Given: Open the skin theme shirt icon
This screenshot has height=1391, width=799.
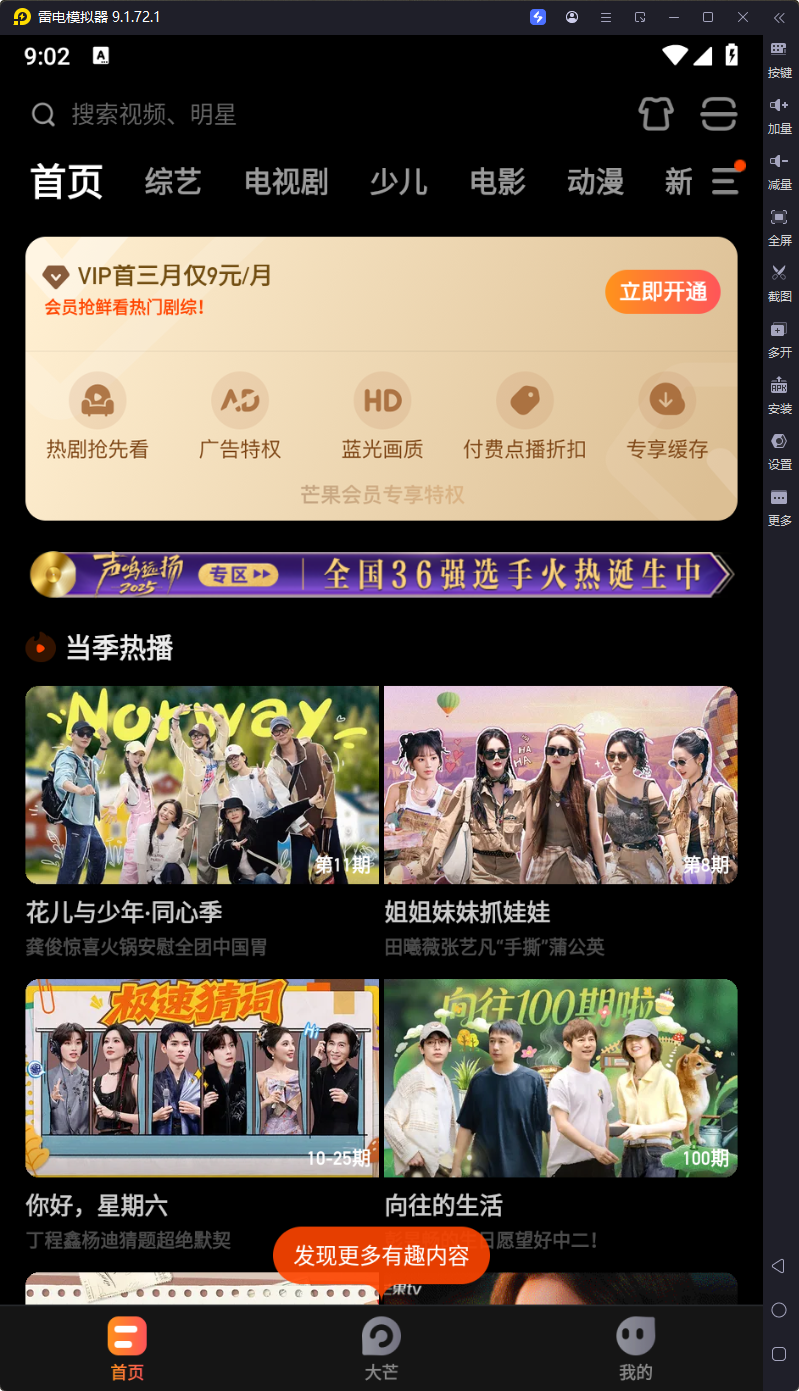Looking at the screenshot, I should (656, 114).
